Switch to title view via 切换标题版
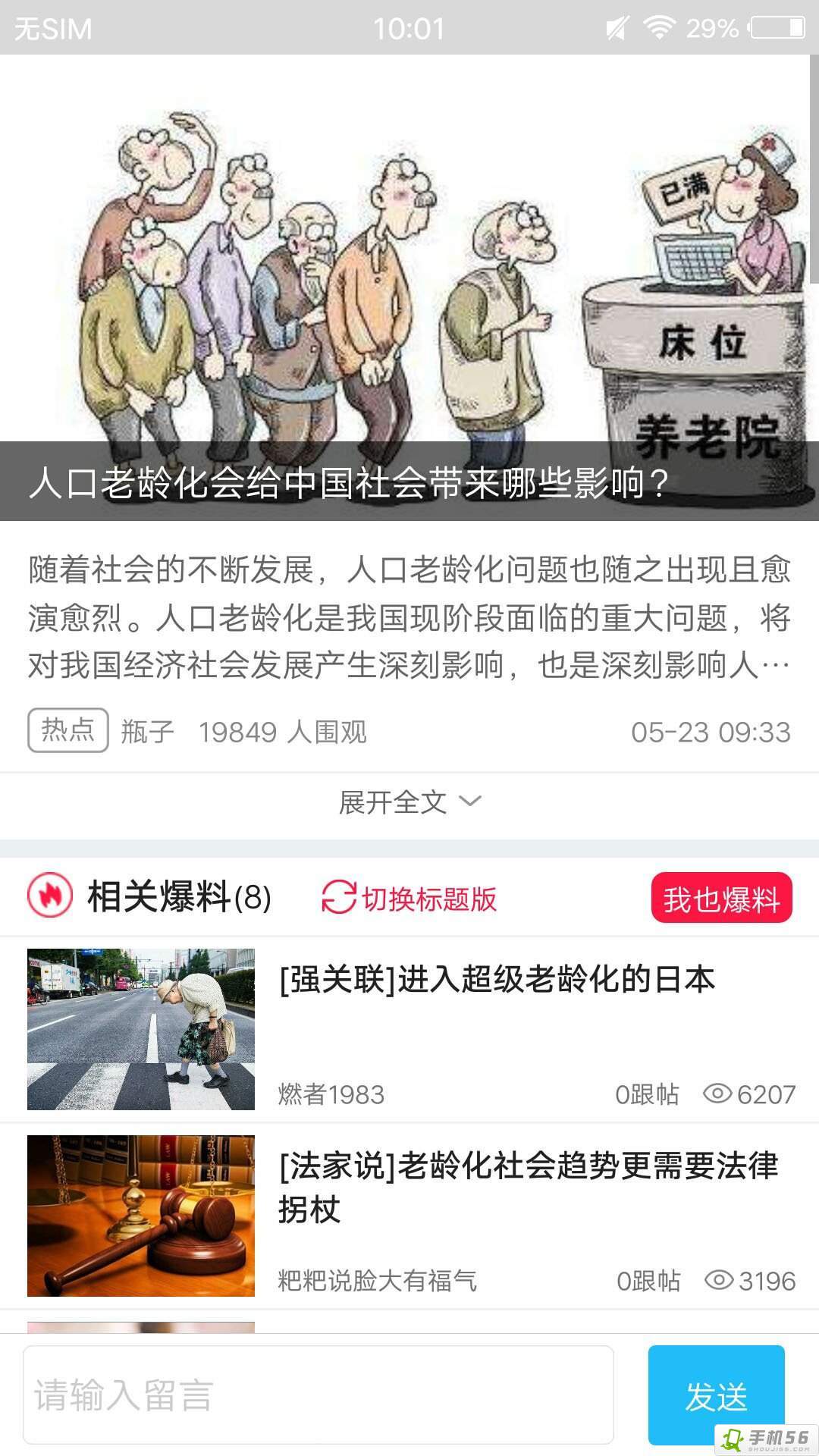819x1456 pixels. click(409, 898)
